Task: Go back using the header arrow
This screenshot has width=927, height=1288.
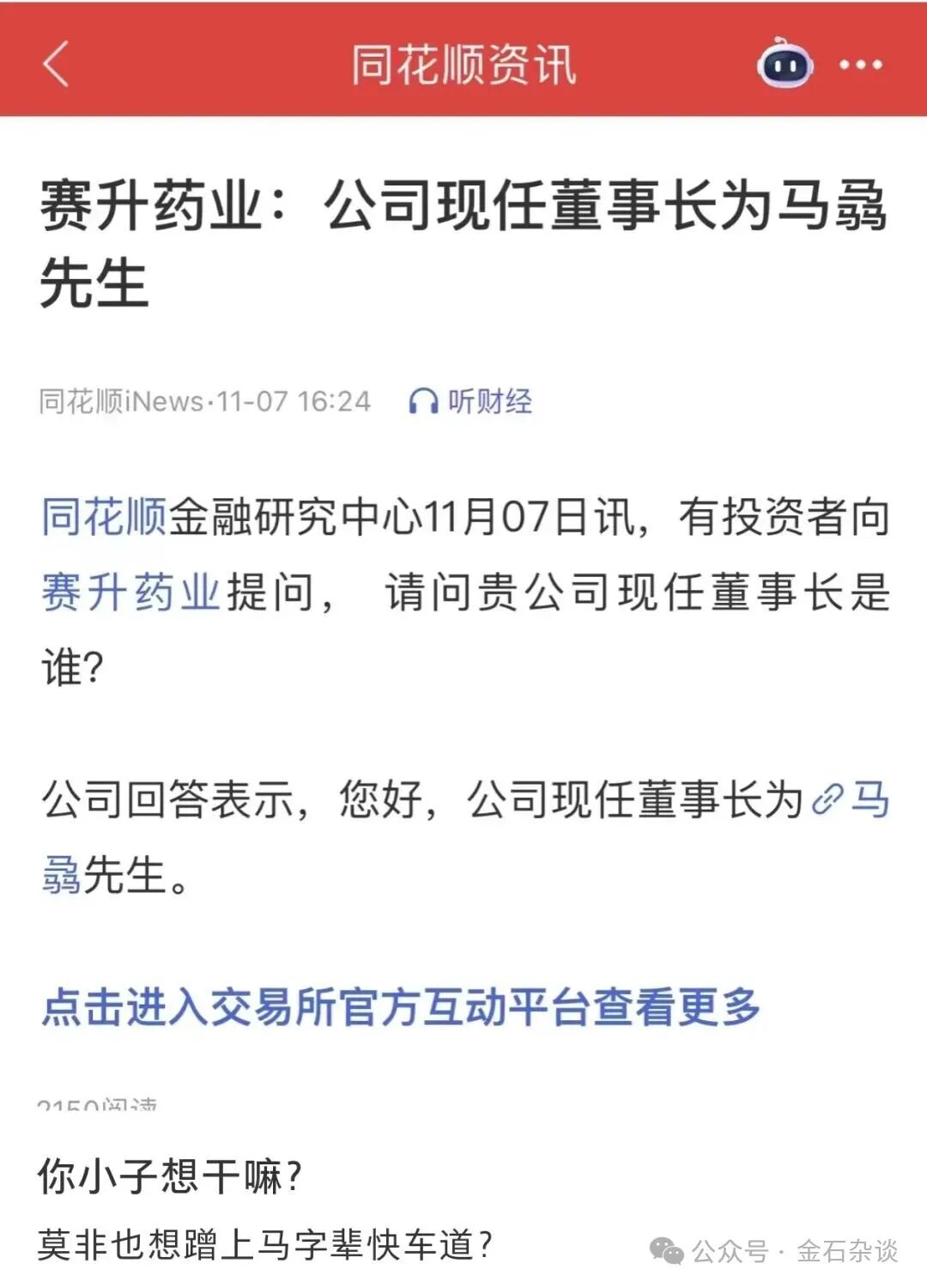Action: point(56,64)
